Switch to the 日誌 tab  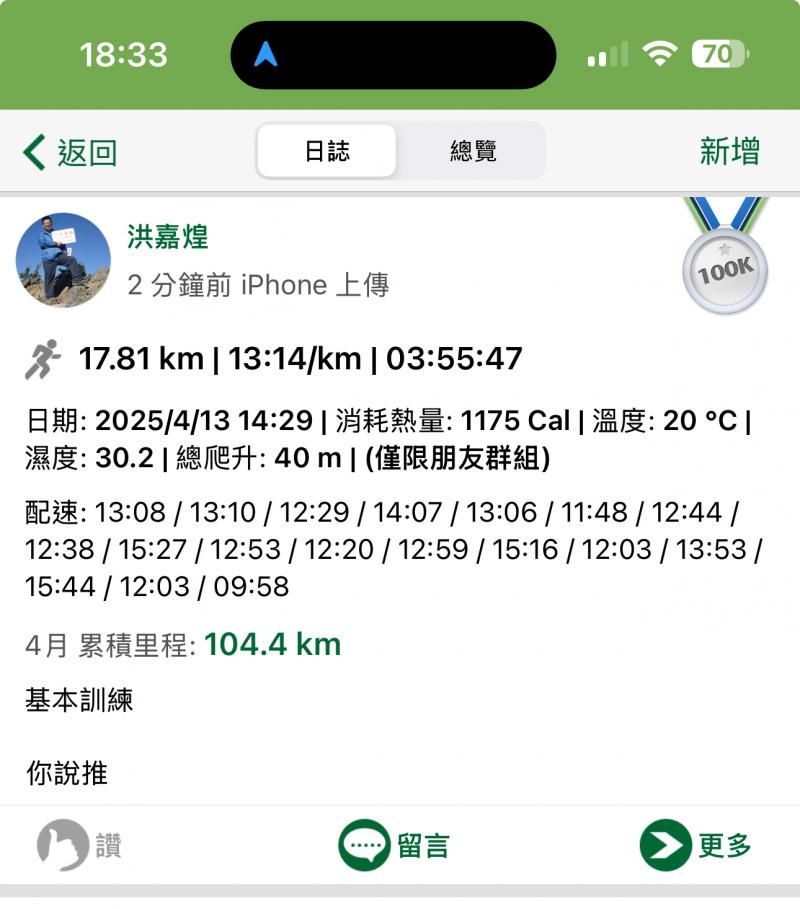pyautogui.click(x=326, y=151)
